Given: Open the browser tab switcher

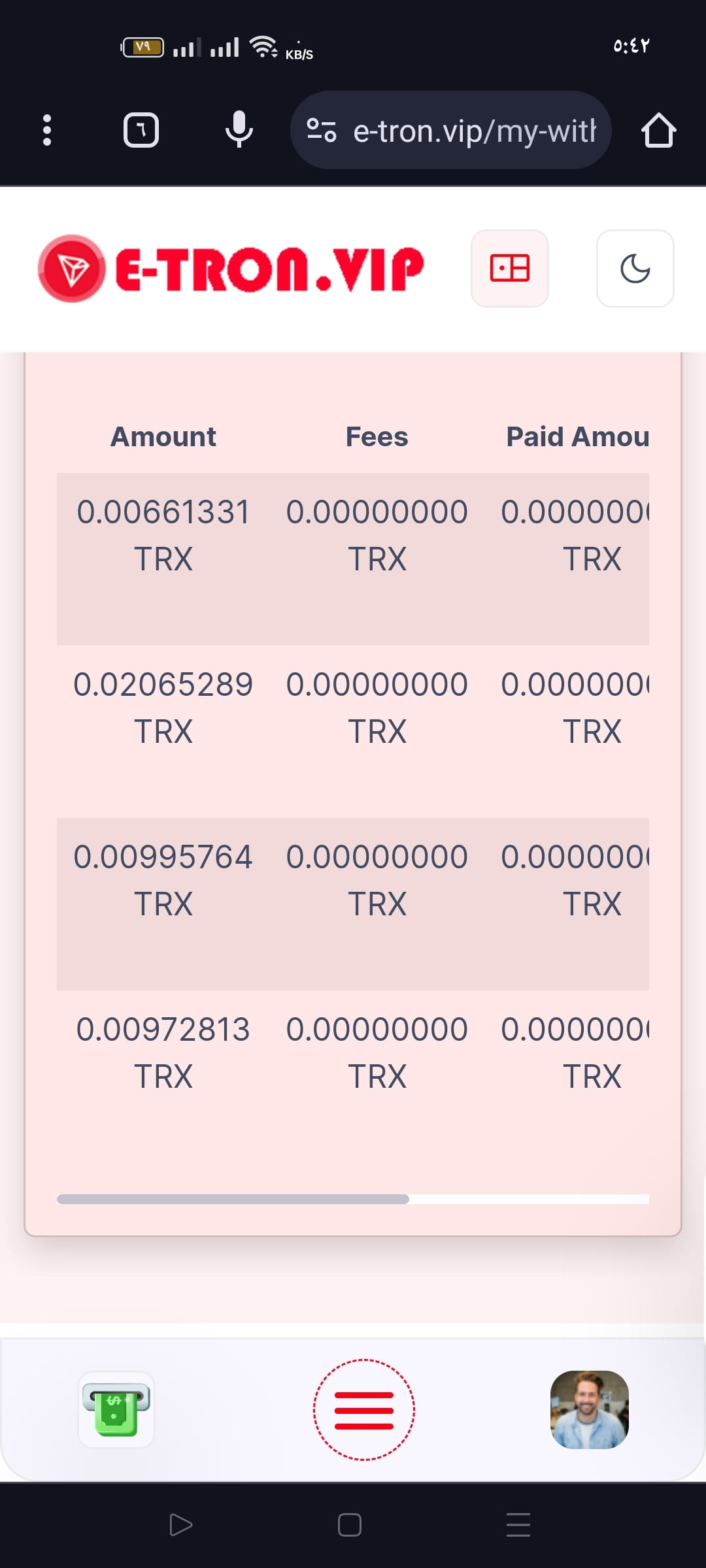Looking at the screenshot, I should 141,130.
